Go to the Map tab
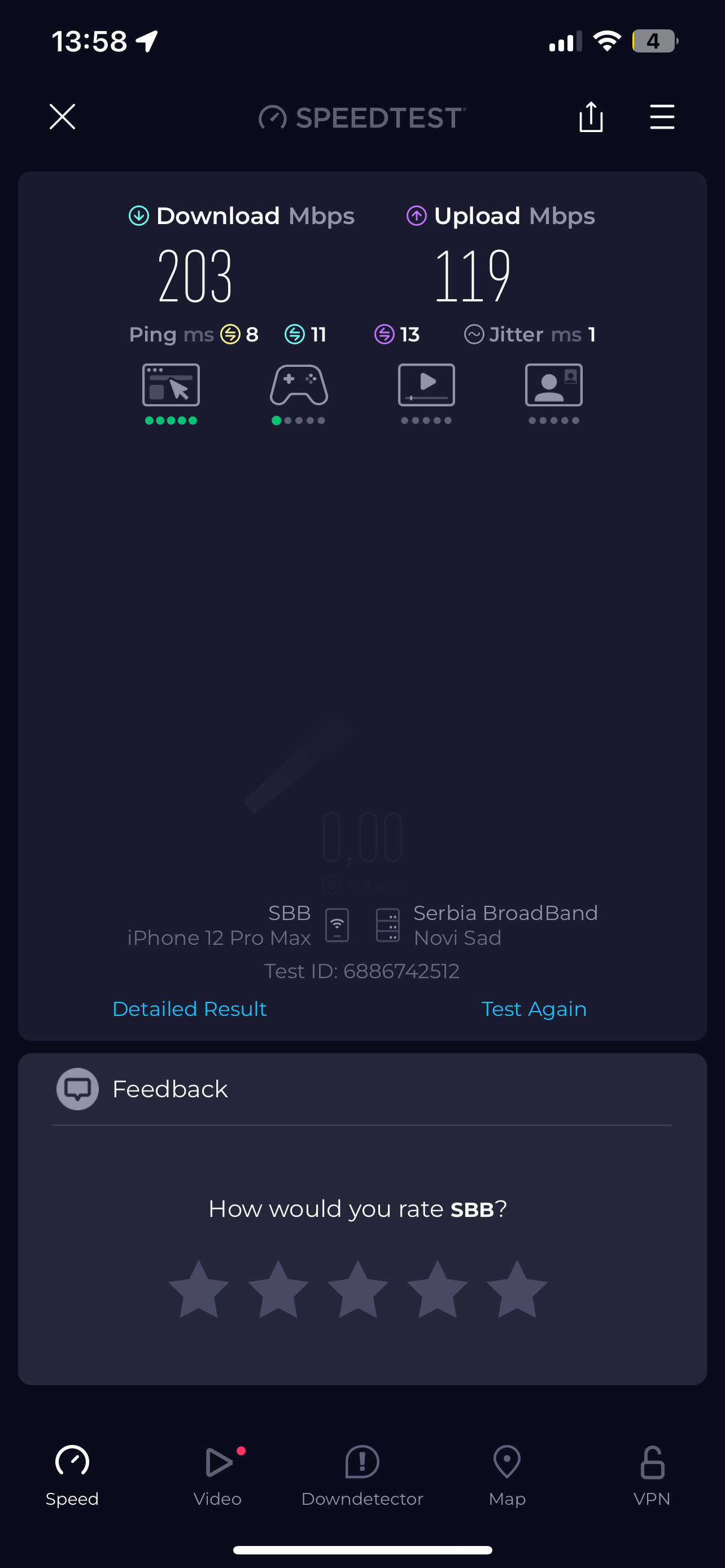 (x=507, y=1474)
